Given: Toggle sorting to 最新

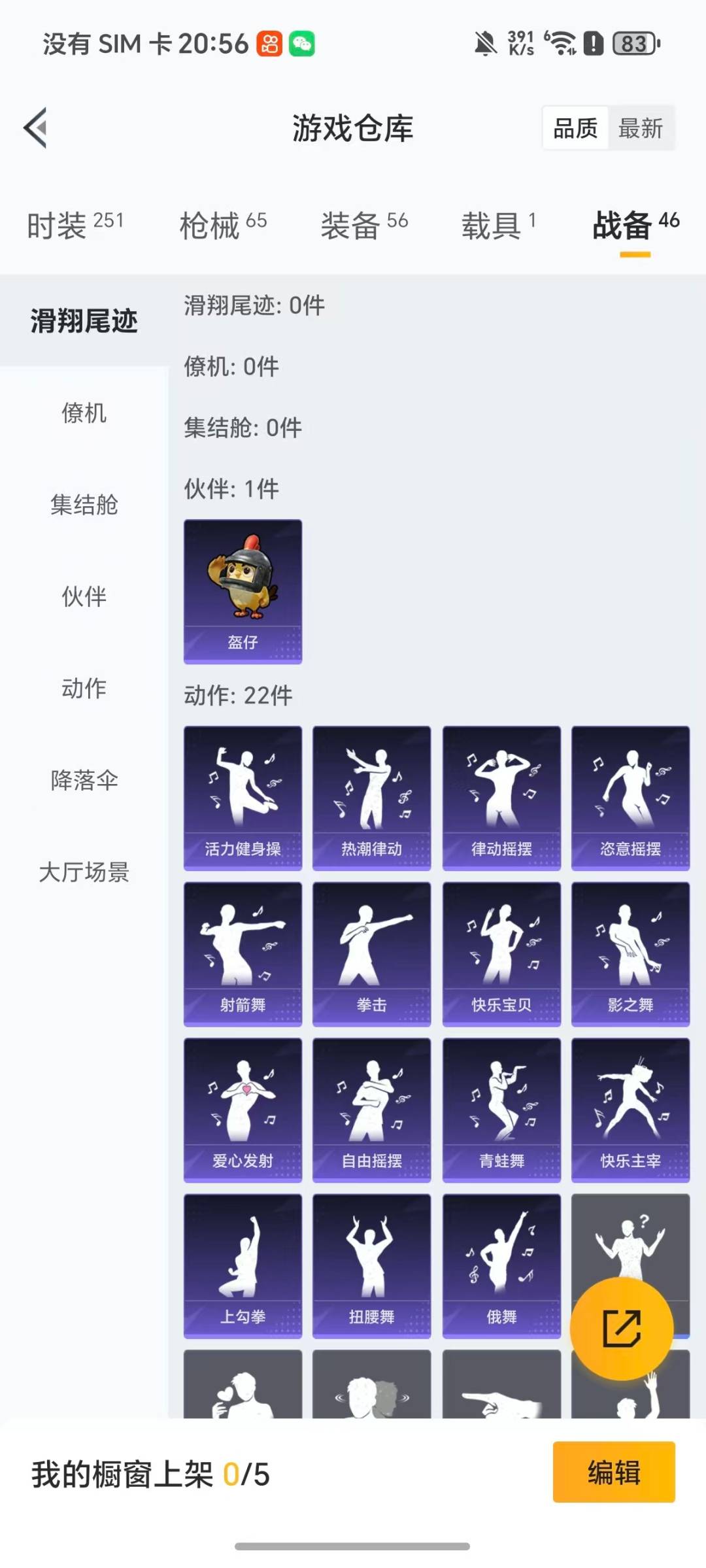Looking at the screenshot, I should [640, 128].
